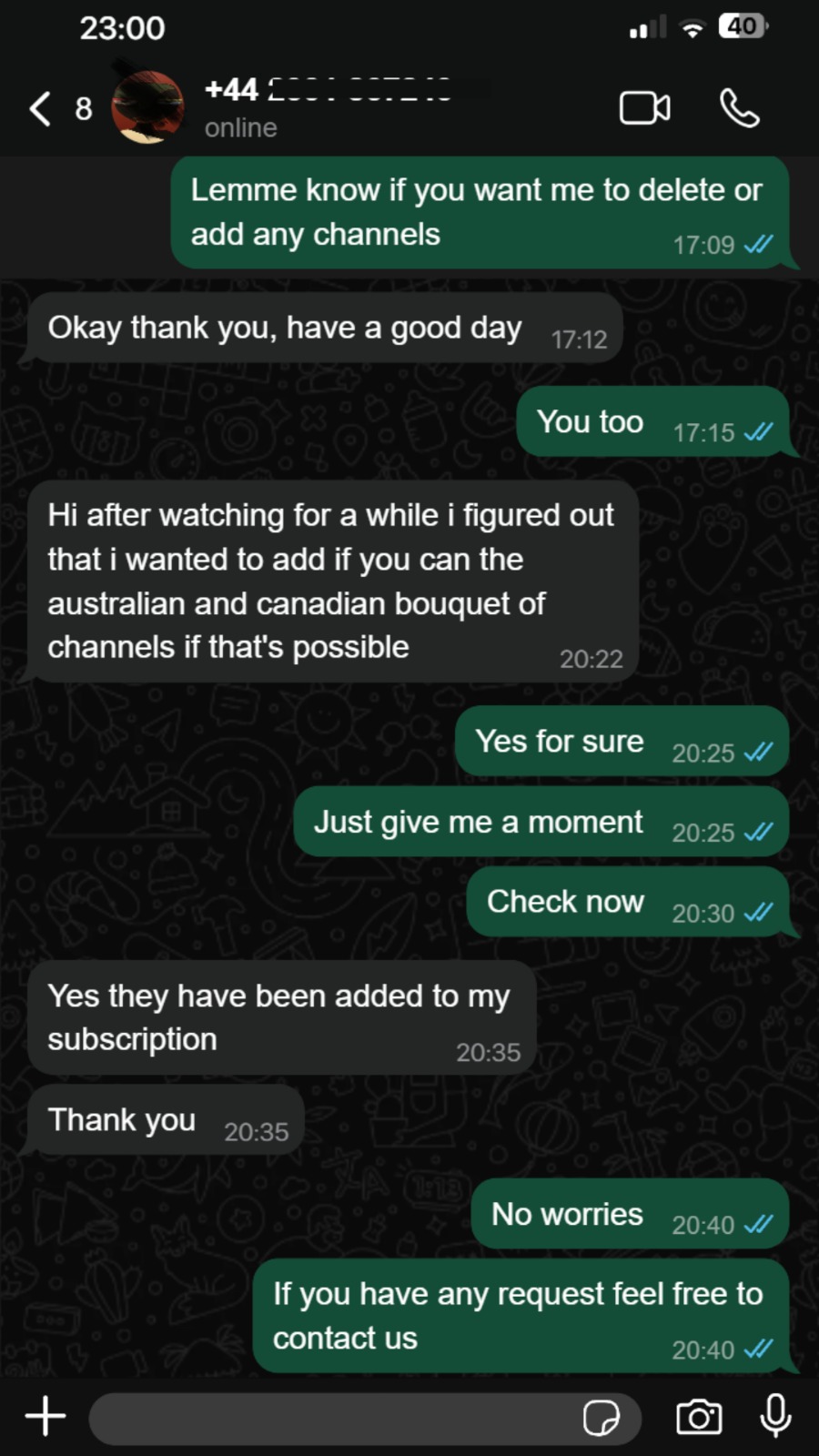The width and height of the screenshot is (819, 1456).
Task: Start a voice call
Action: click(739, 108)
